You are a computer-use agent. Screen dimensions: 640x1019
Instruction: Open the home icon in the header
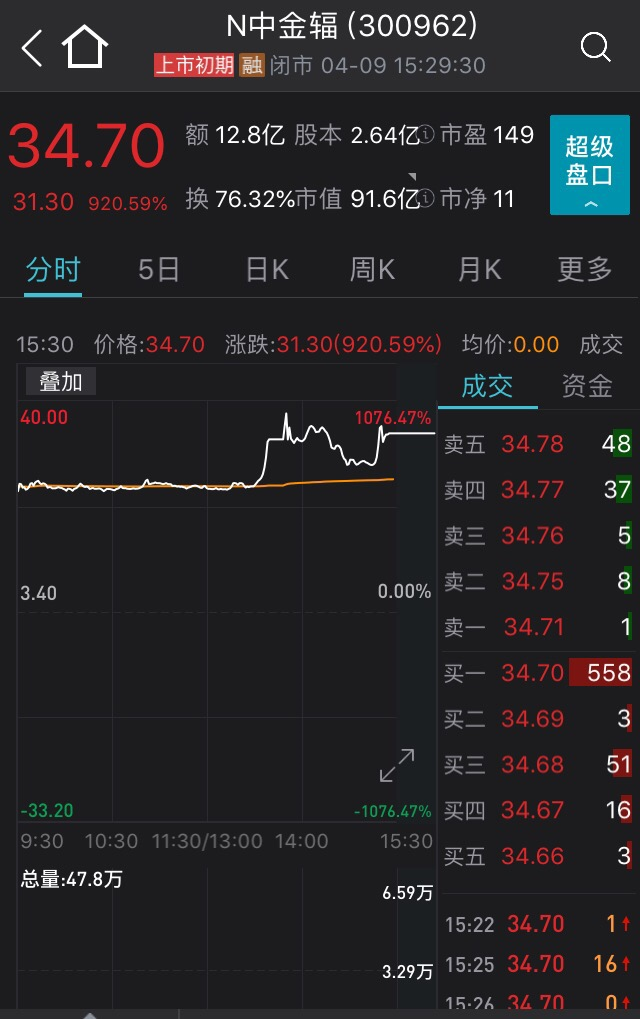coord(85,47)
